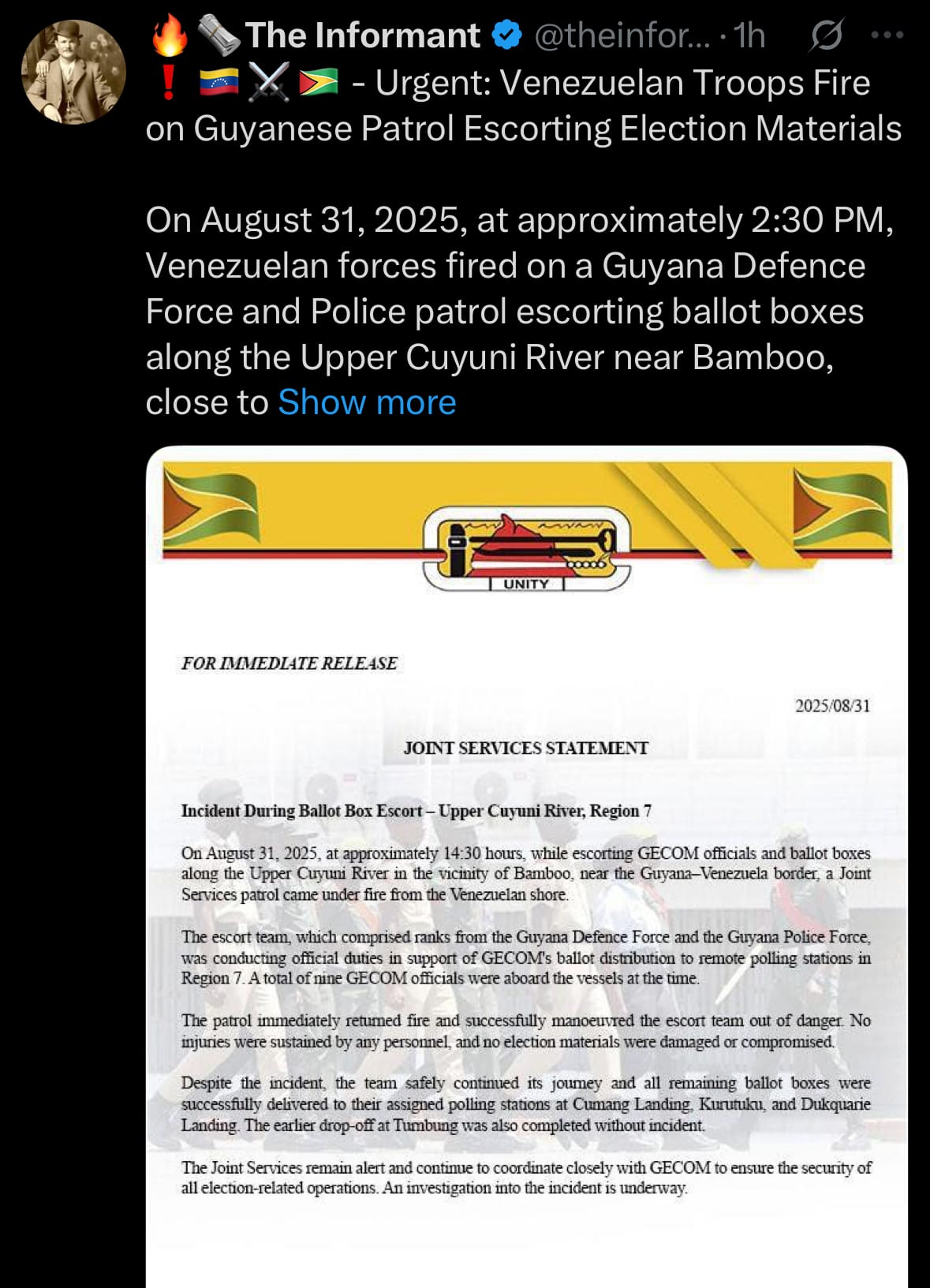Expand the post with Show more

point(367,402)
